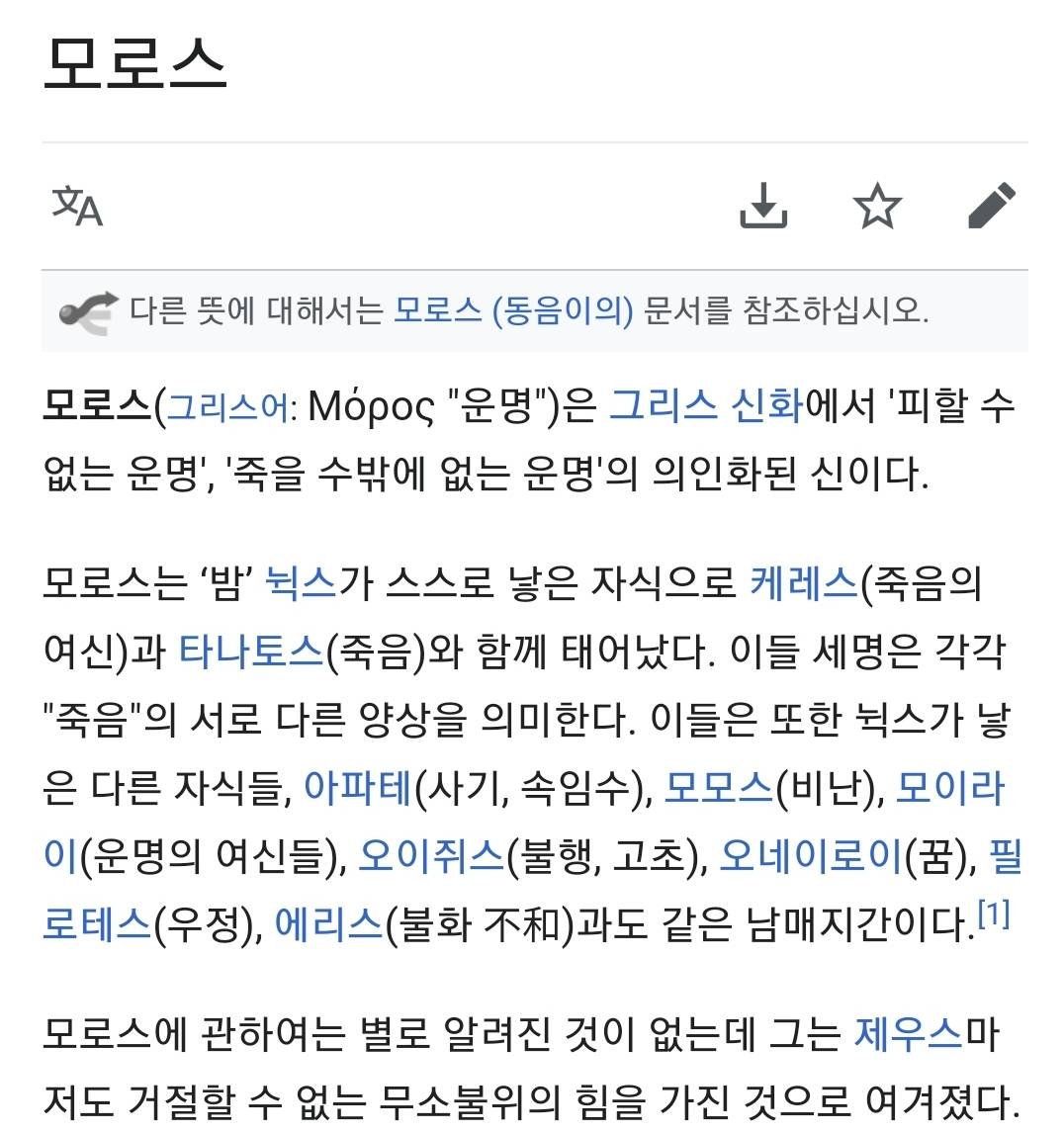Open the 그리스 신화 link
This screenshot has width=1064, height=1133.
tap(706, 406)
